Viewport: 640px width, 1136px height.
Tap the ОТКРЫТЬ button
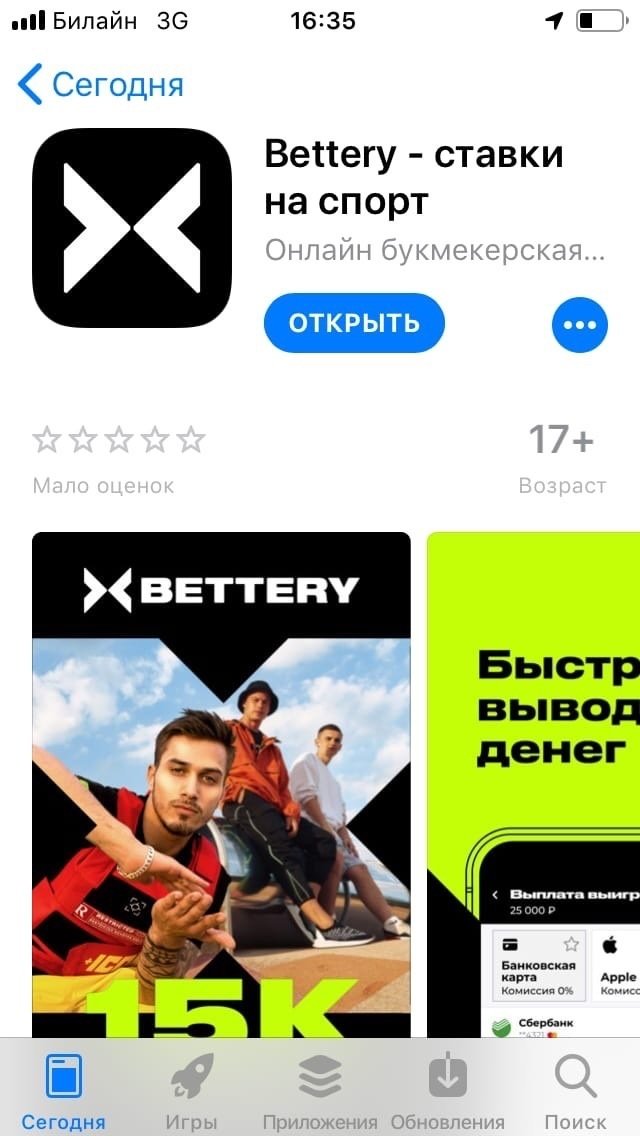tap(354, 323)
